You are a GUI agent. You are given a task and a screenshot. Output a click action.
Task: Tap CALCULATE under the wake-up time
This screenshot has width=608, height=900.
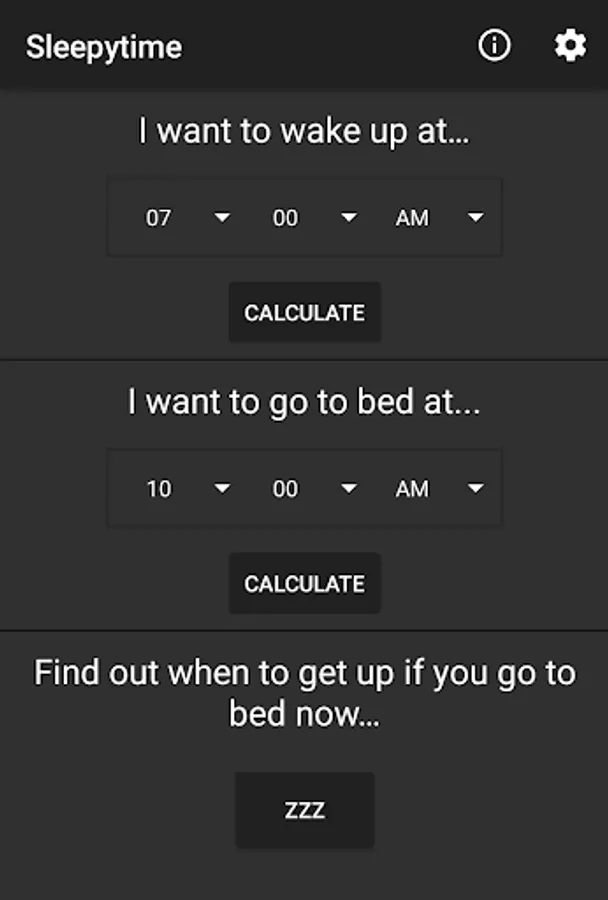(x=304, y=313)
